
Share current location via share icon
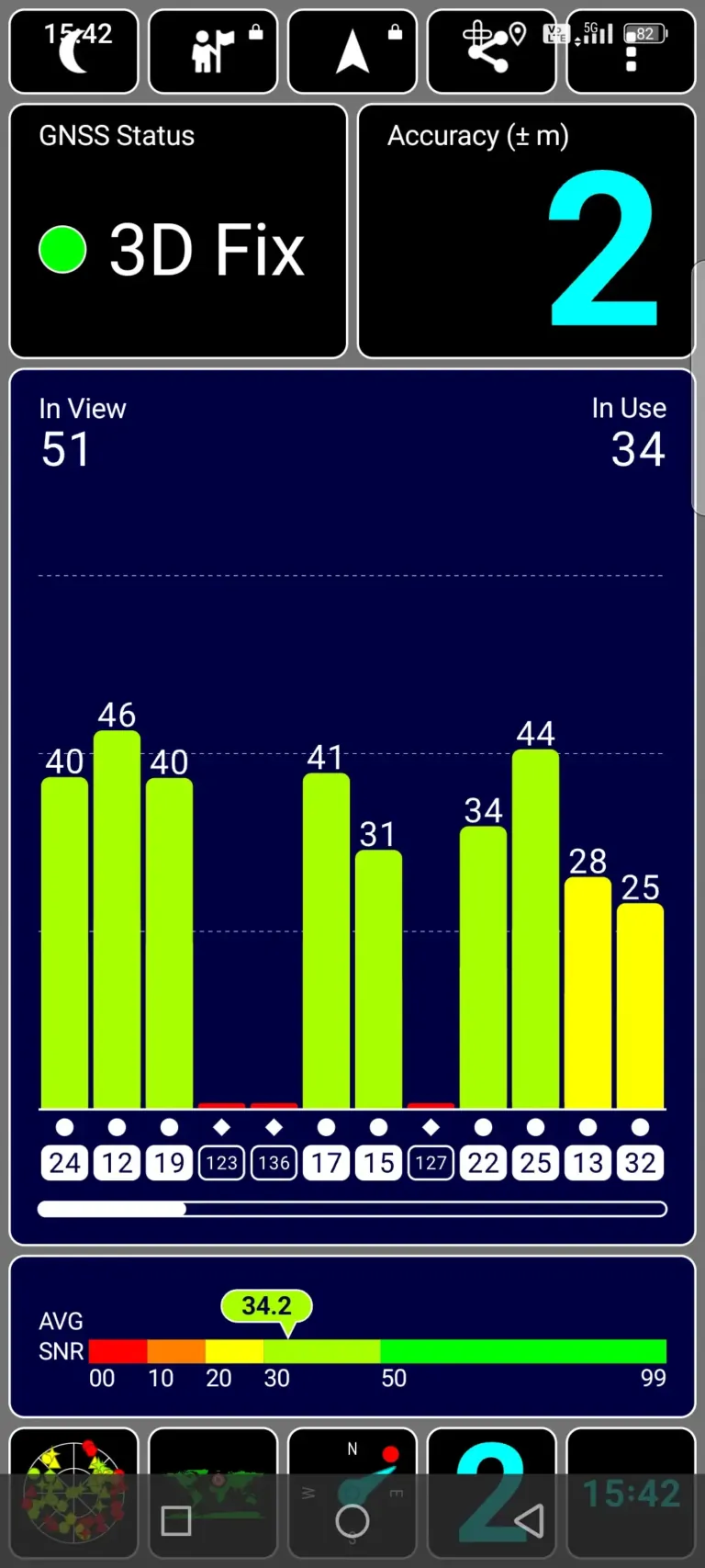491,52
